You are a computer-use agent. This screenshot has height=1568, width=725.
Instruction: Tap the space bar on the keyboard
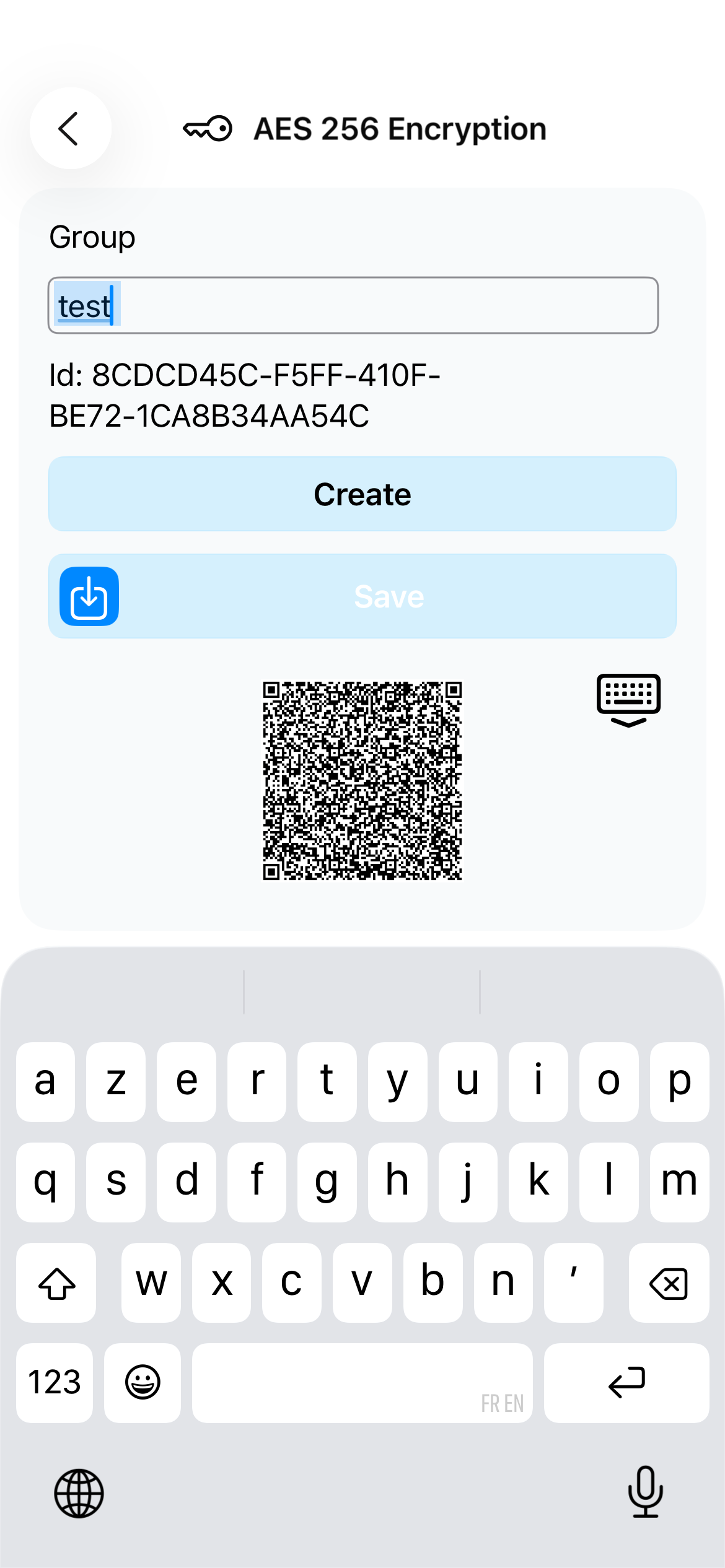click(362, 1382)
